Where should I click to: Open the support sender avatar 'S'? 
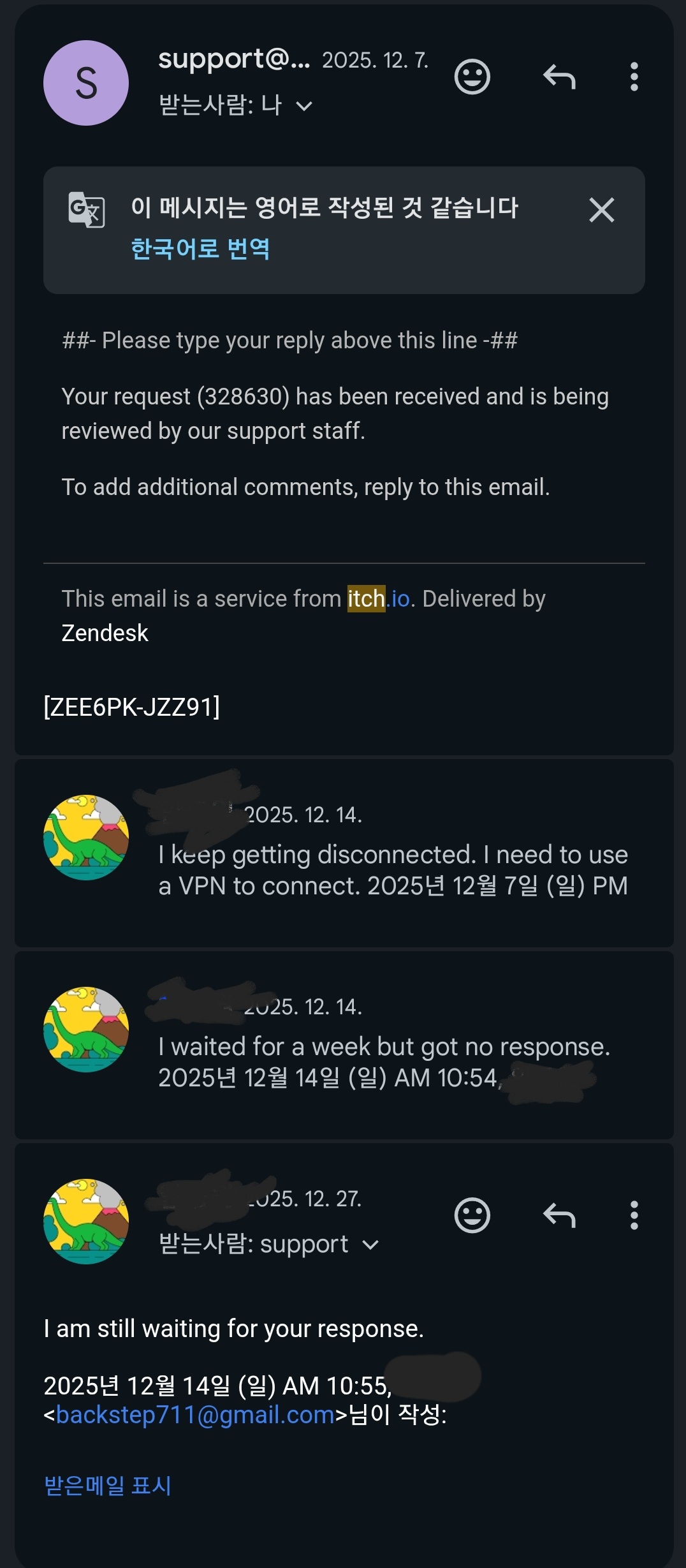coord(86,83)
